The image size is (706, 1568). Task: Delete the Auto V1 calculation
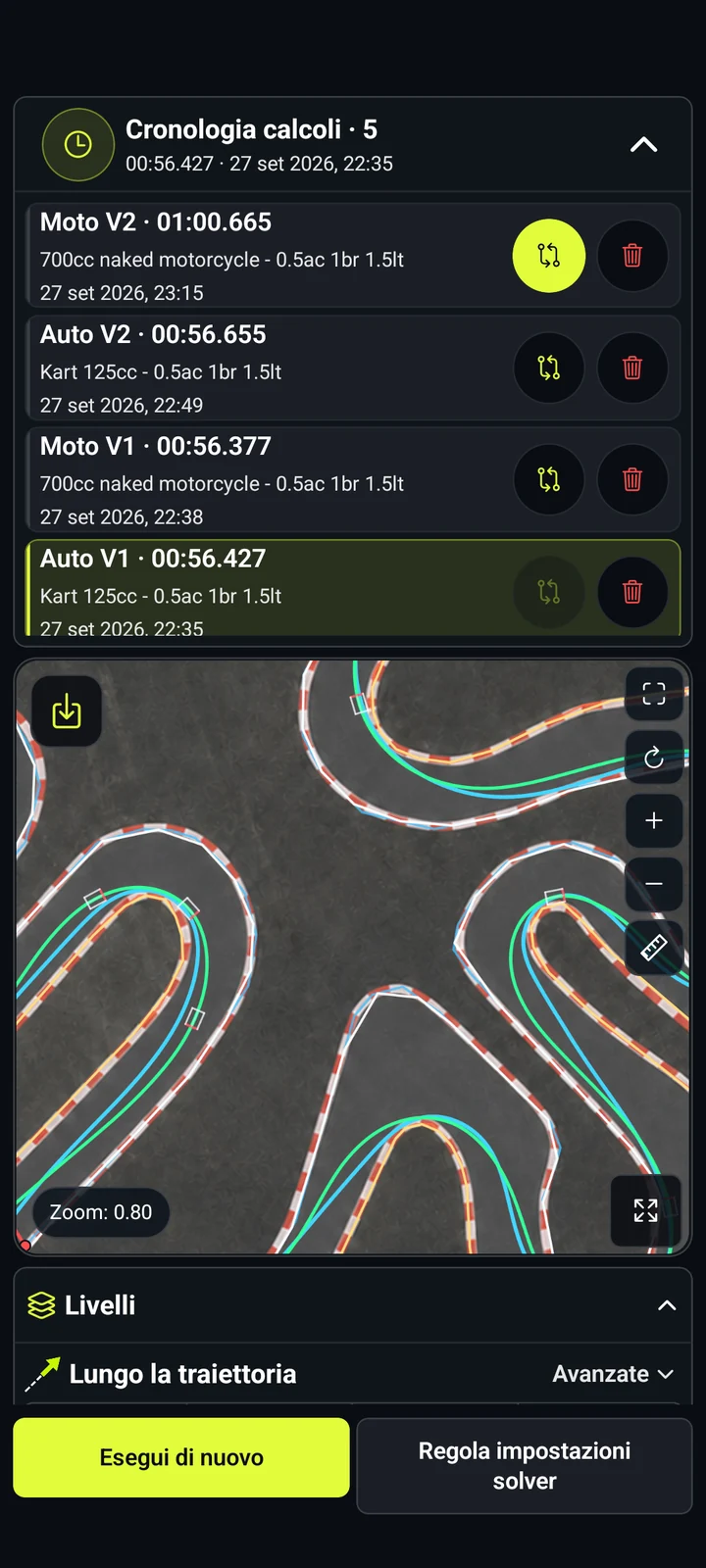tap(632, 592)
